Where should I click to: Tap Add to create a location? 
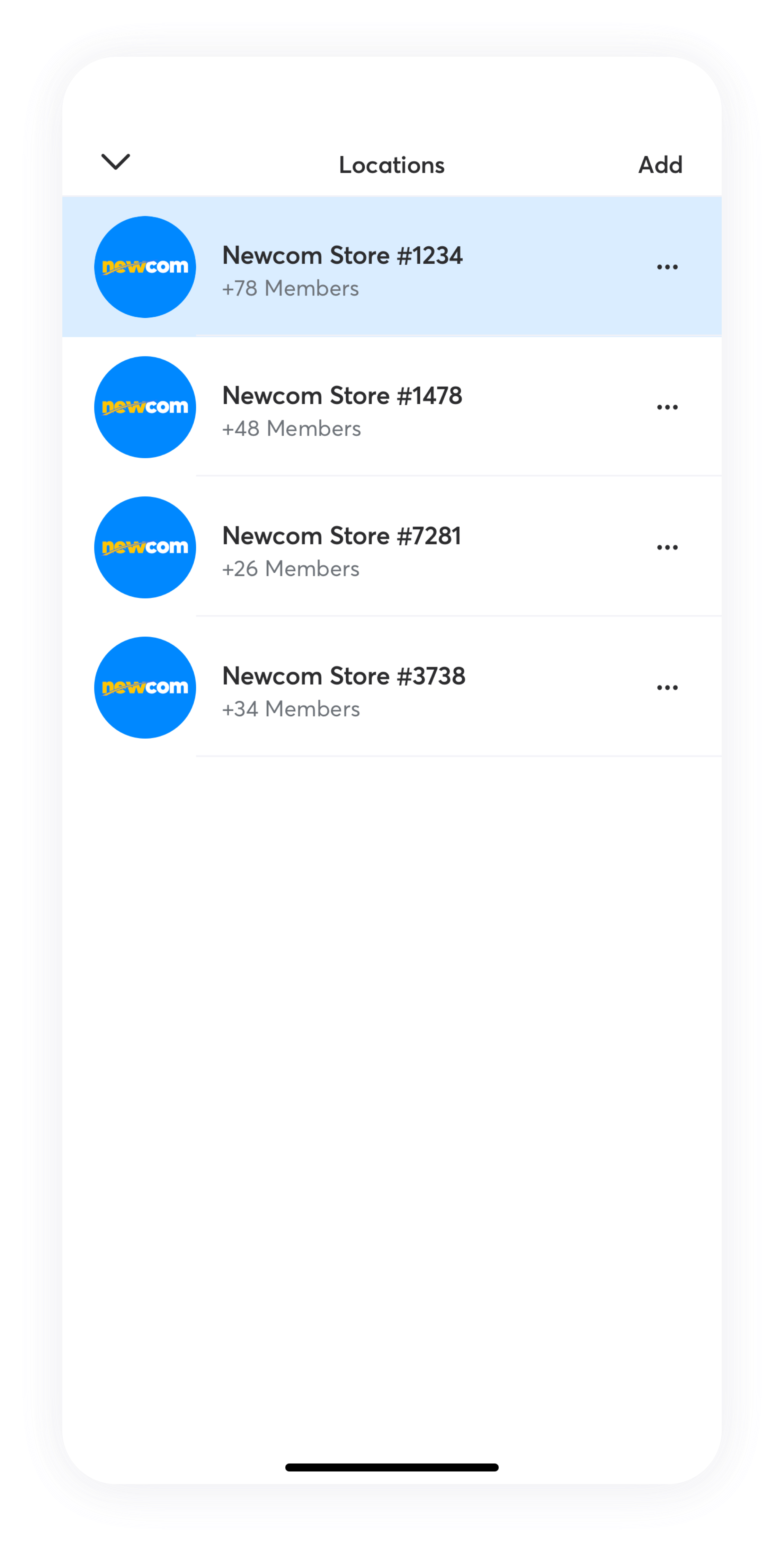pyautogui.click(x=660, y=165)
